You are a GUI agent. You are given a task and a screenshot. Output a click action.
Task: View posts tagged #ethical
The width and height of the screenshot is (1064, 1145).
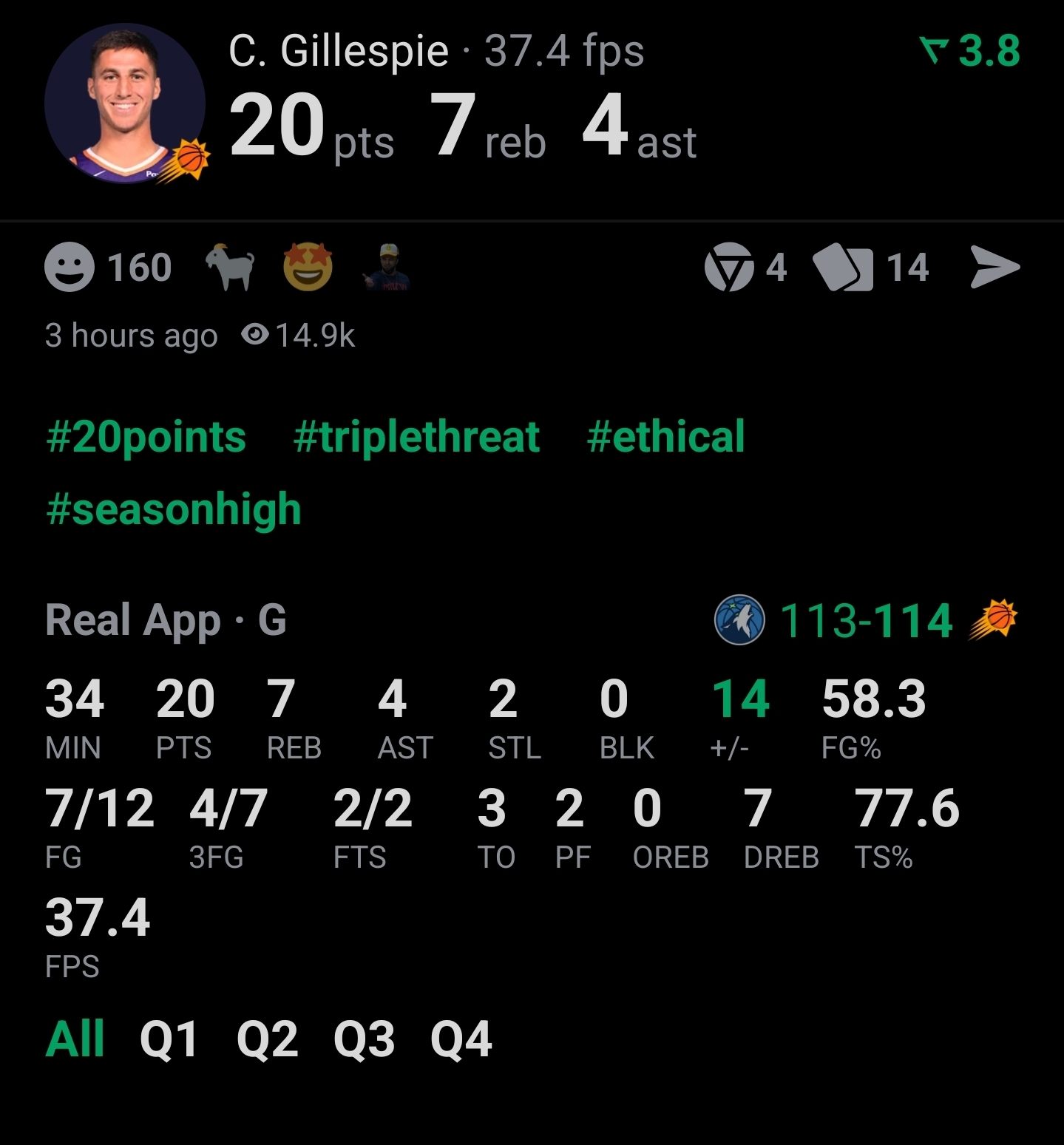pyautogui.click(x=665, y=436)
